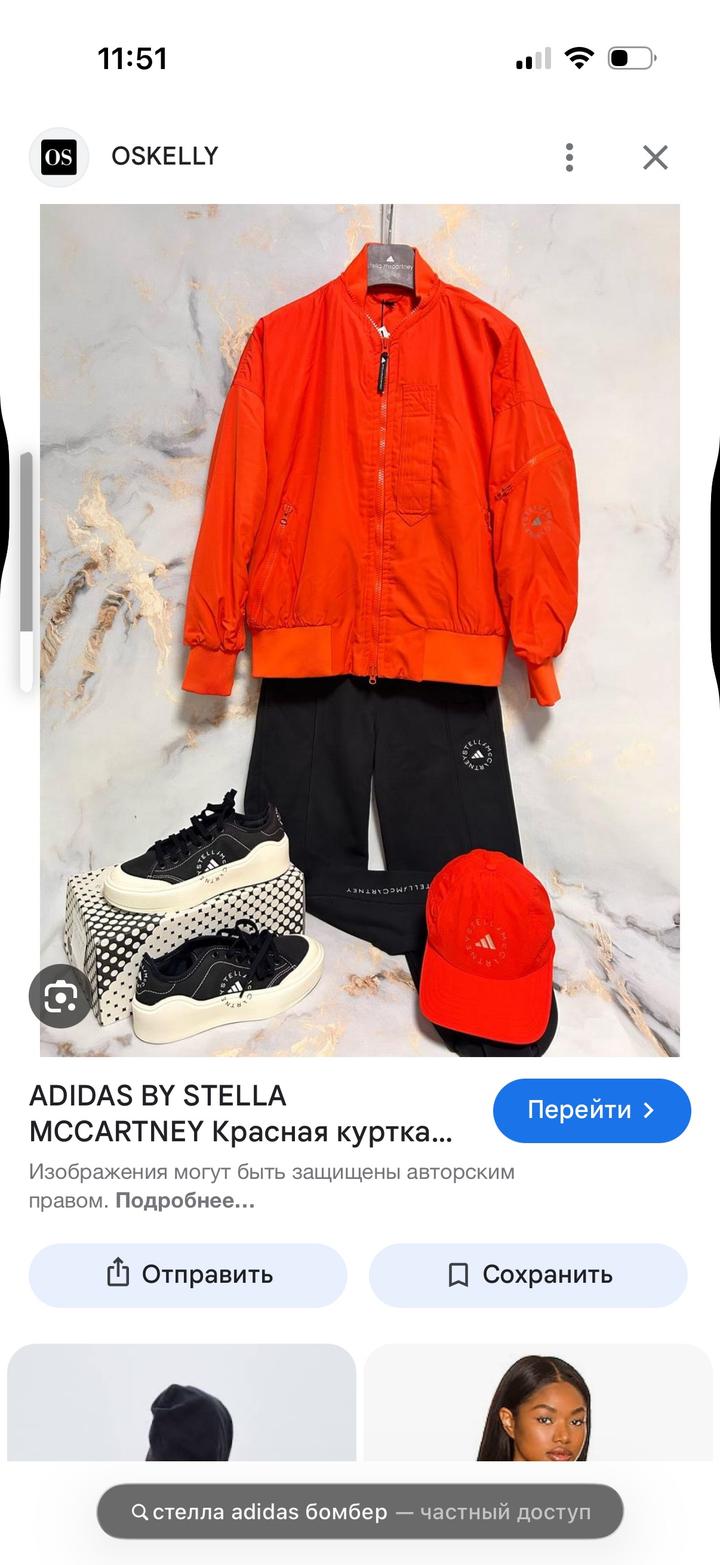Screen dimensions: 720x1565
Task: Open the OSKELLY source site
Action: [x=164, y=156]
